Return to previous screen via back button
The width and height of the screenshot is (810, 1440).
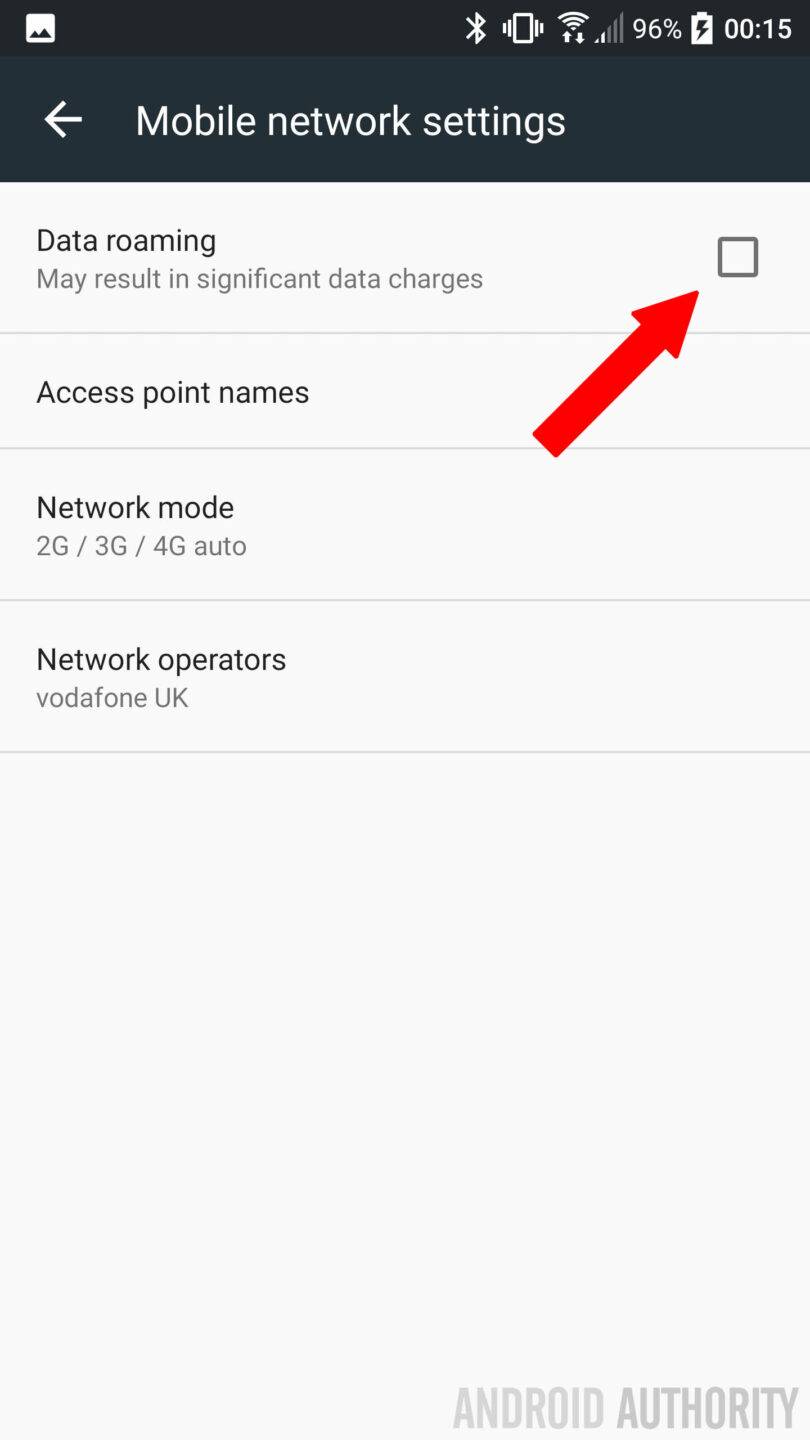click(62, 119)
